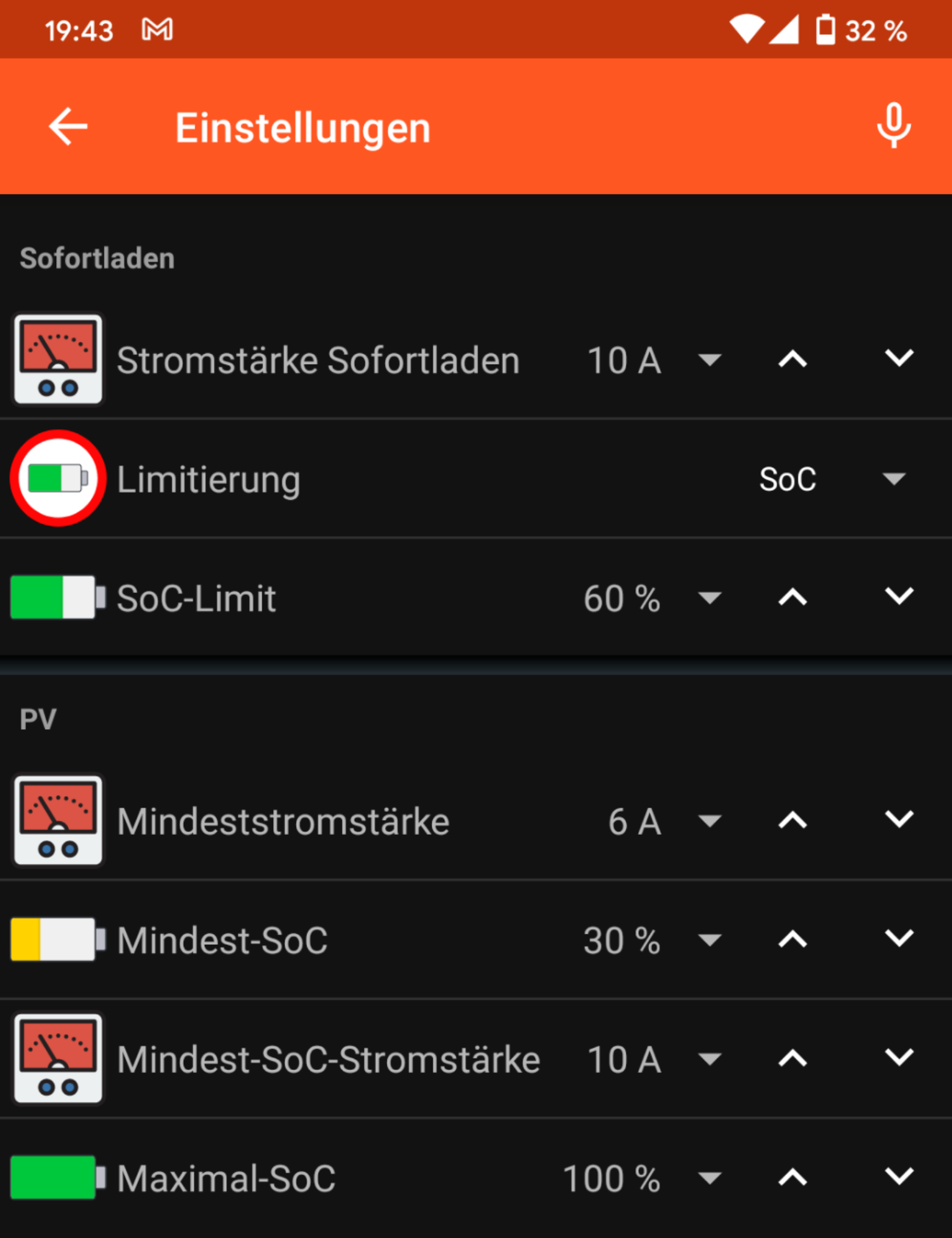Go back from Einstellungen
This screenshot has height=1238, width=952.
point(68,127)
